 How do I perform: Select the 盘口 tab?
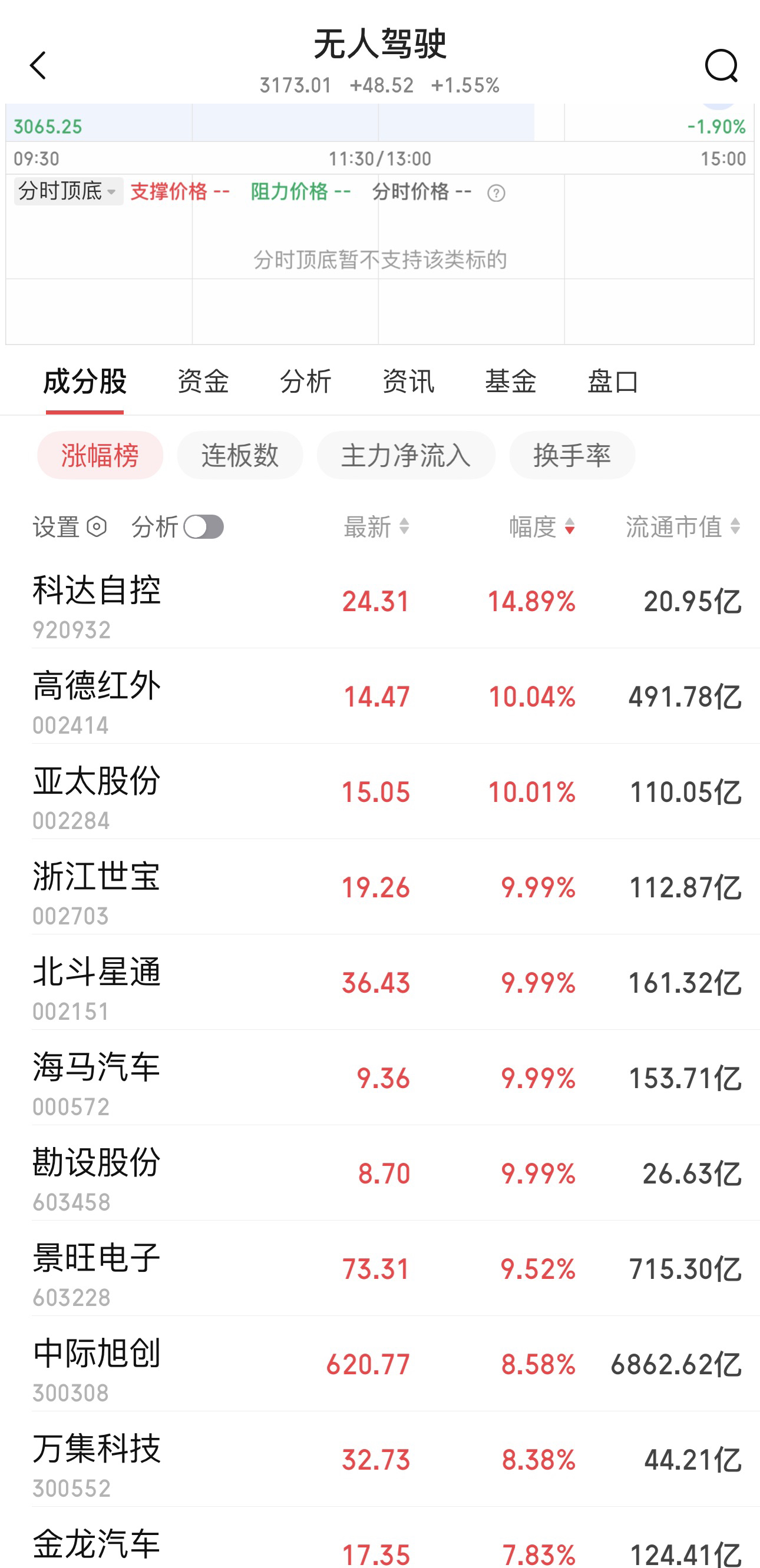point(613,382)
